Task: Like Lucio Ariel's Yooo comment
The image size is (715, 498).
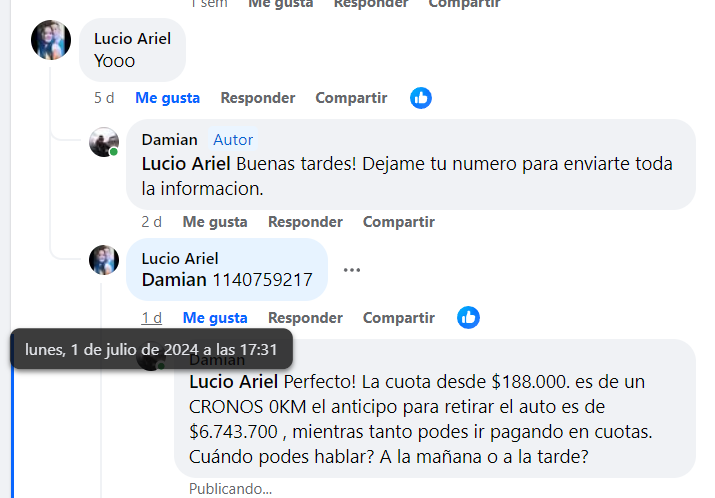Action: 167,98
